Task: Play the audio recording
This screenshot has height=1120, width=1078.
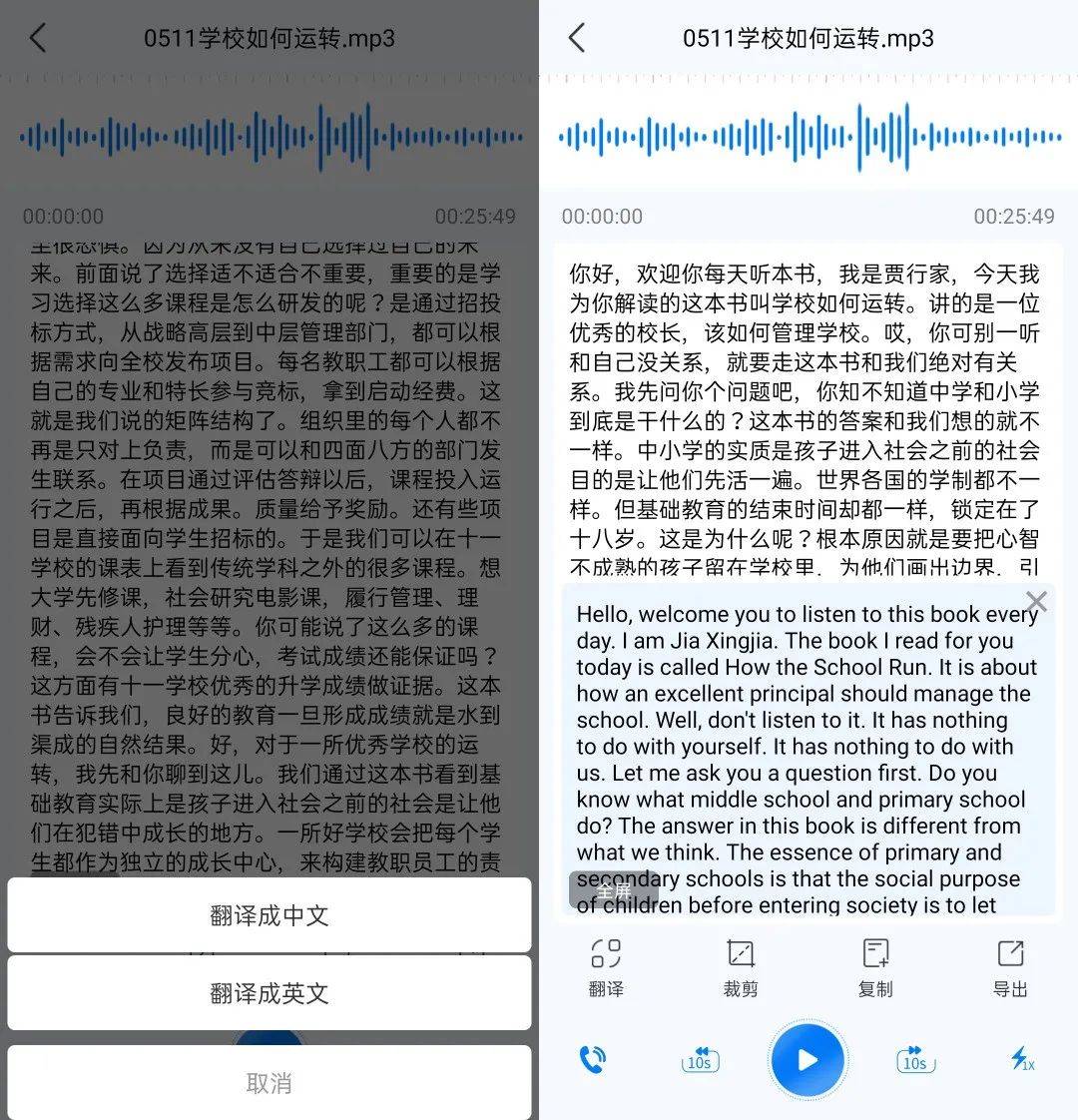Action: [x=808, y=1060]
